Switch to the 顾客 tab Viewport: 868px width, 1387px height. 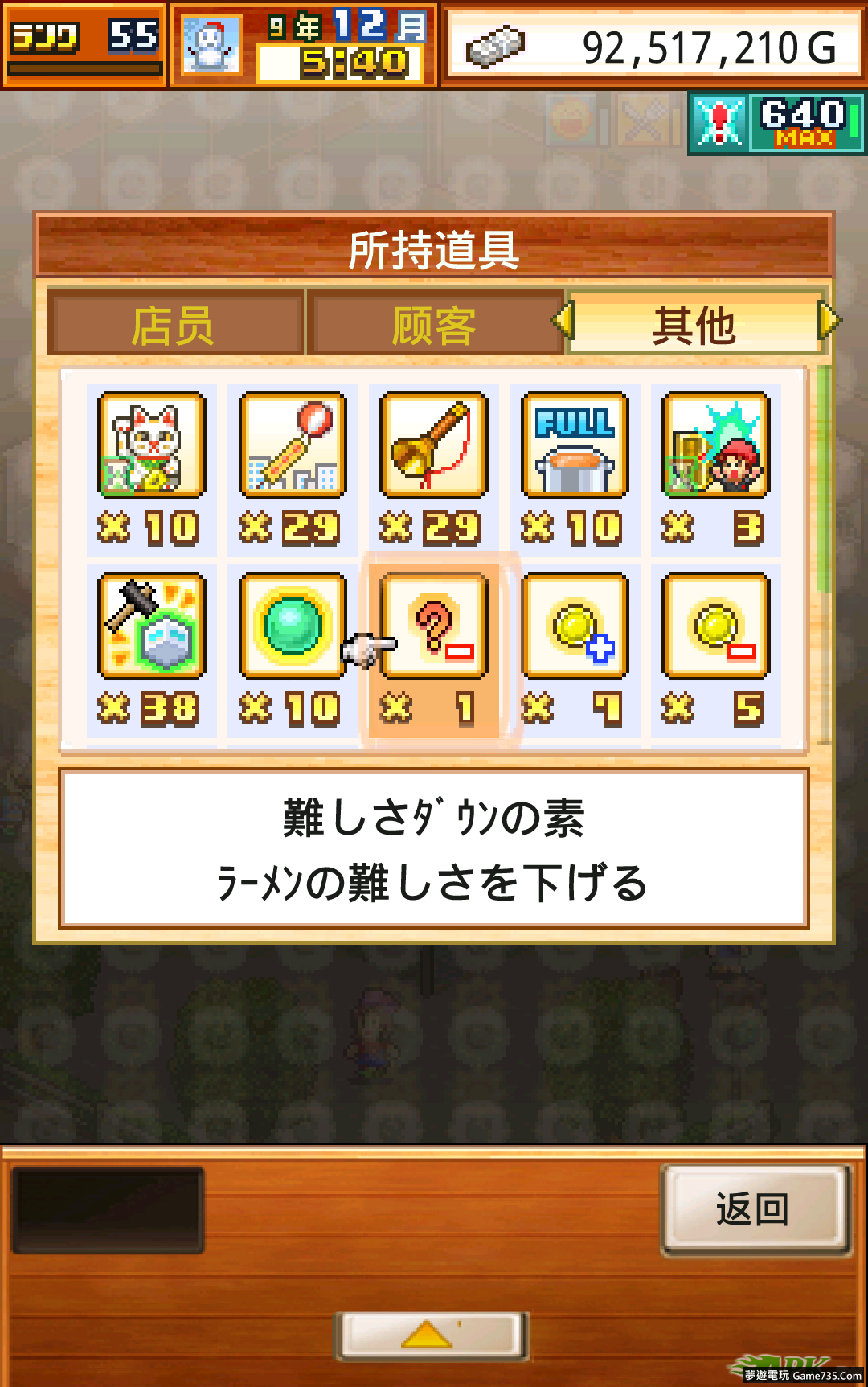pos(435,324)
